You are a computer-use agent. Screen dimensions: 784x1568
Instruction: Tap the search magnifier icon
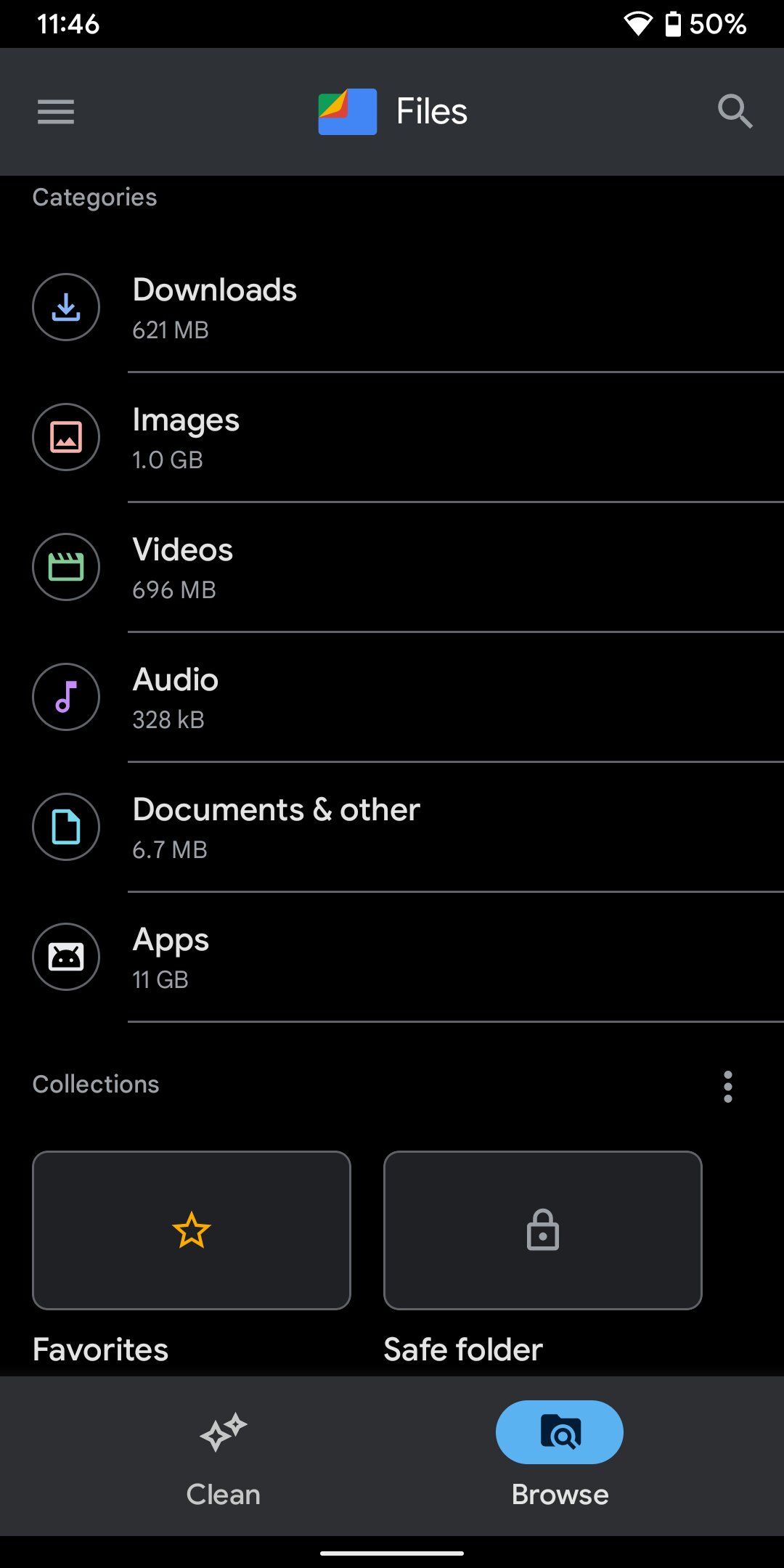click(735, 112)
